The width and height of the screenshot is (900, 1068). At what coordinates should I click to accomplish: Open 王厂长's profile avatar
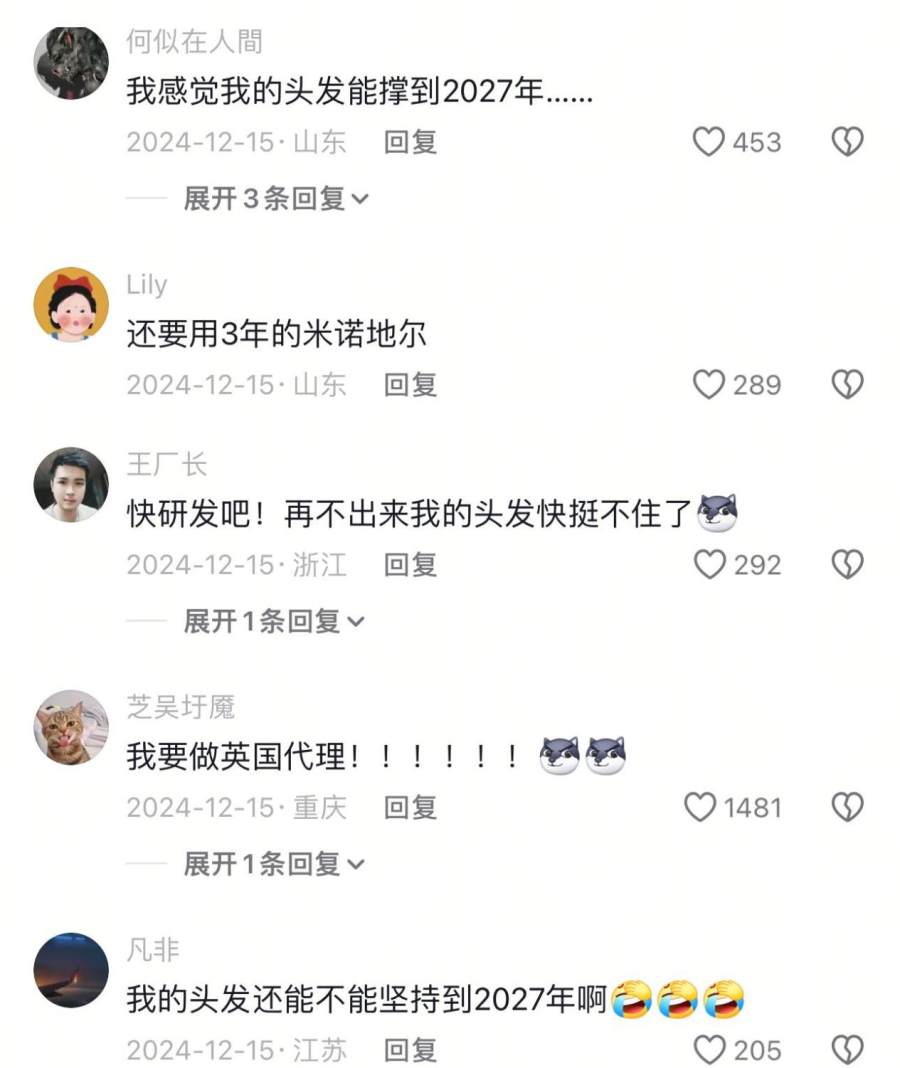[71, 485]
